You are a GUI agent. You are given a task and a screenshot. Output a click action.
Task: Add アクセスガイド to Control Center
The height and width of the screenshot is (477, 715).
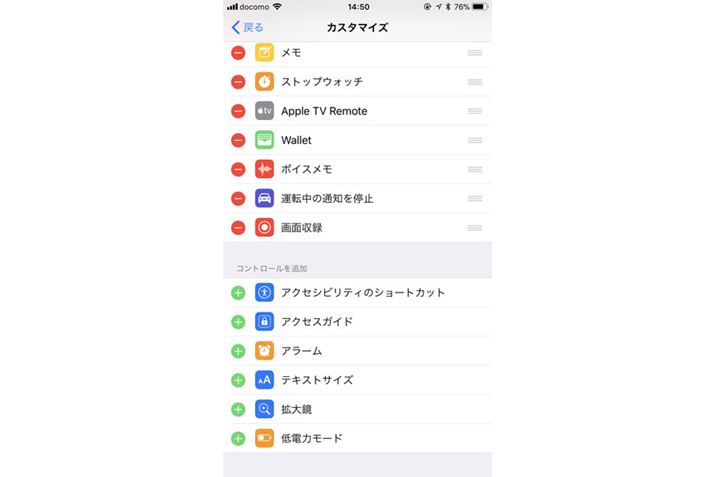(x=238, y=322)
